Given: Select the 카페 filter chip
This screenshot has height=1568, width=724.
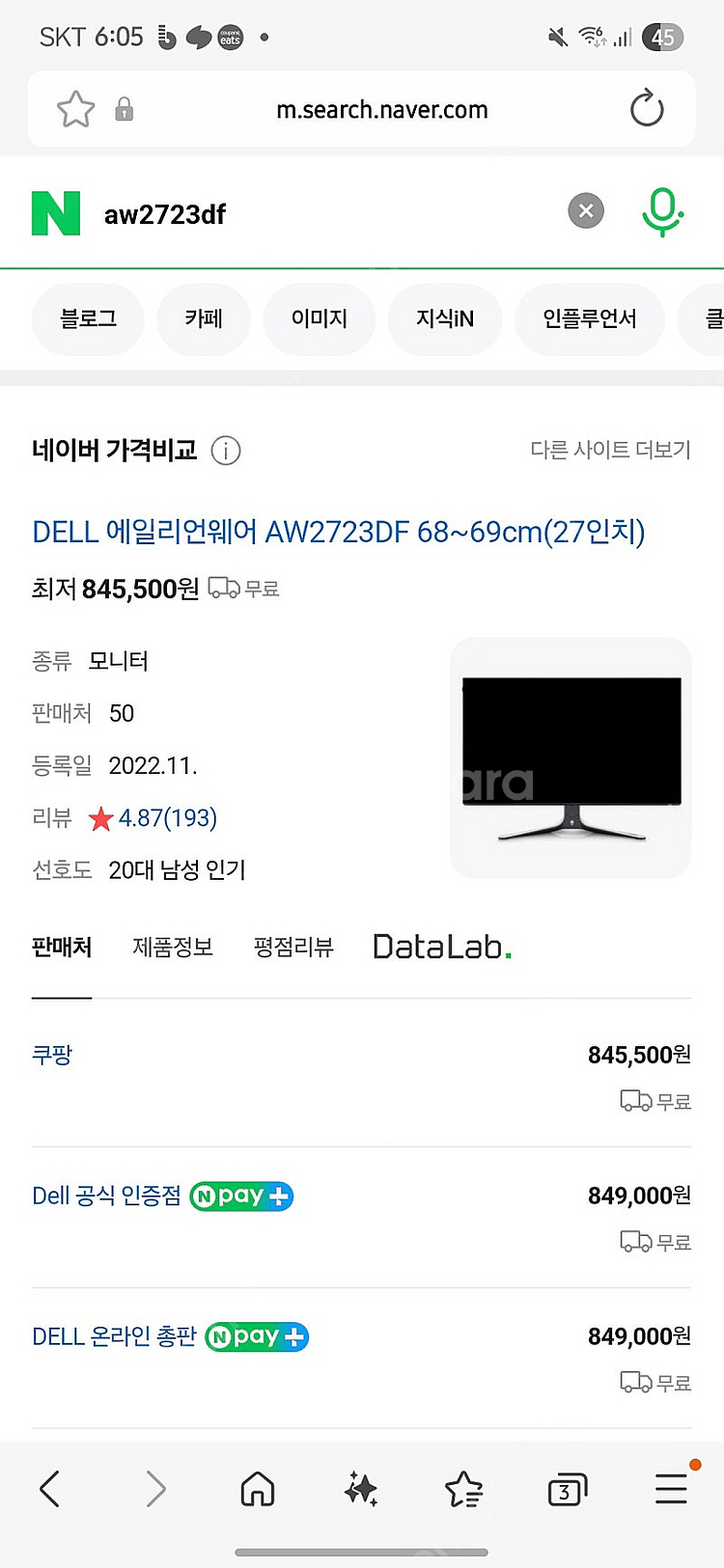Looking at the screenshot, I should click(204, 318).
